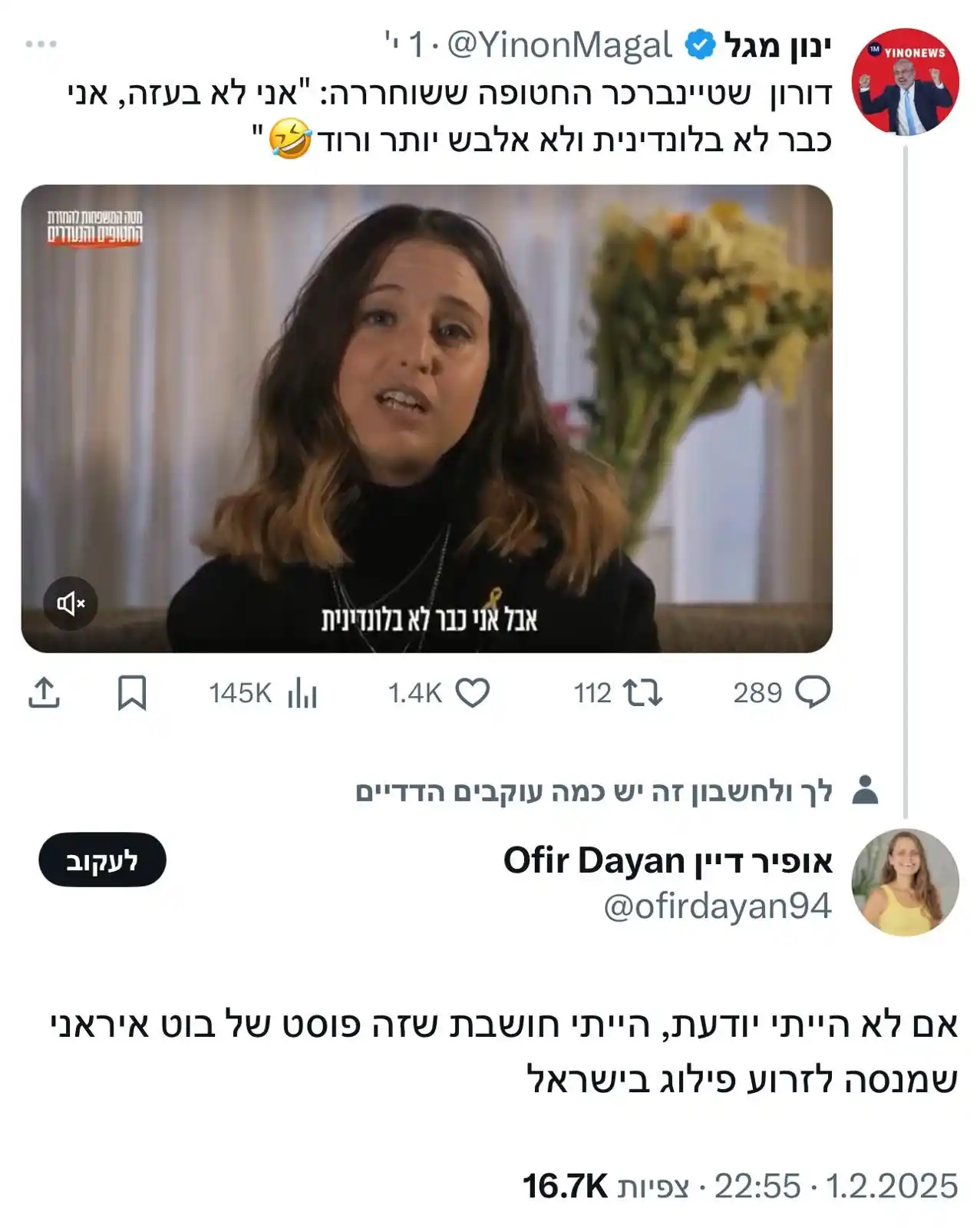Repost the post with 112 reposts
This screenshot has height=1228, width=980.
click(x=642, y=692)
